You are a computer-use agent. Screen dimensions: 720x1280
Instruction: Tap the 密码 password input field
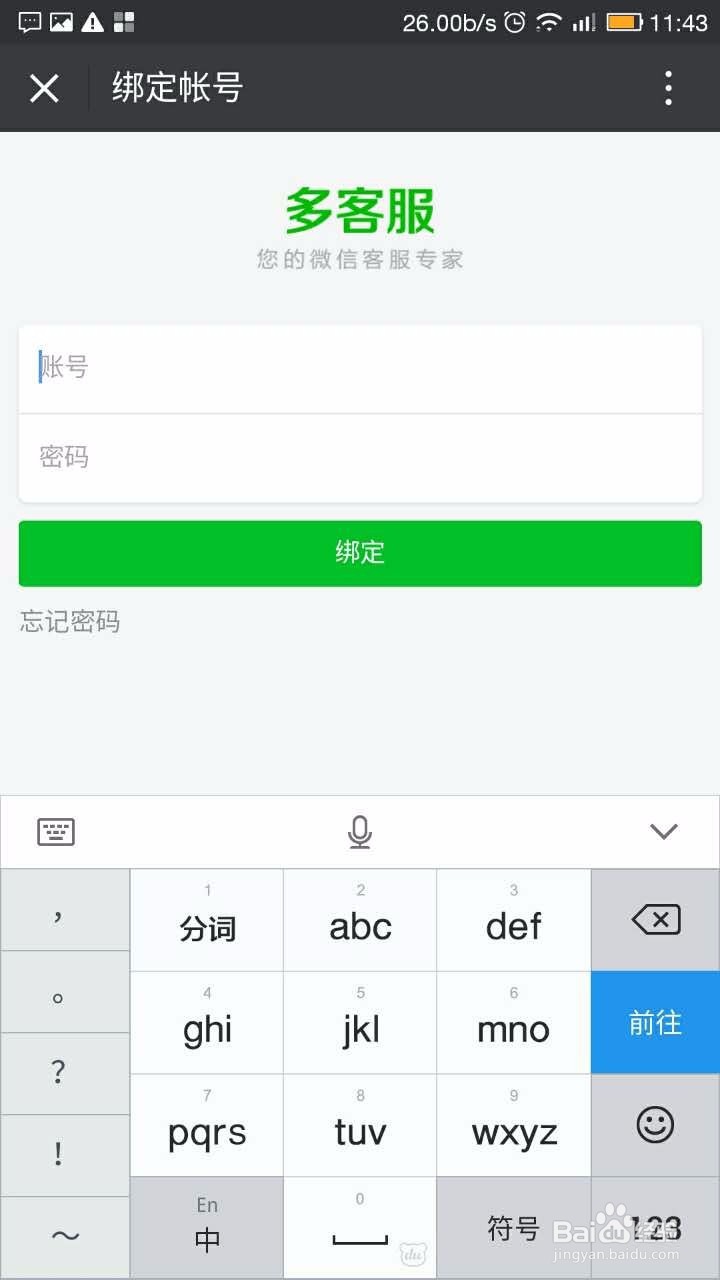click(x=360, y=456)
